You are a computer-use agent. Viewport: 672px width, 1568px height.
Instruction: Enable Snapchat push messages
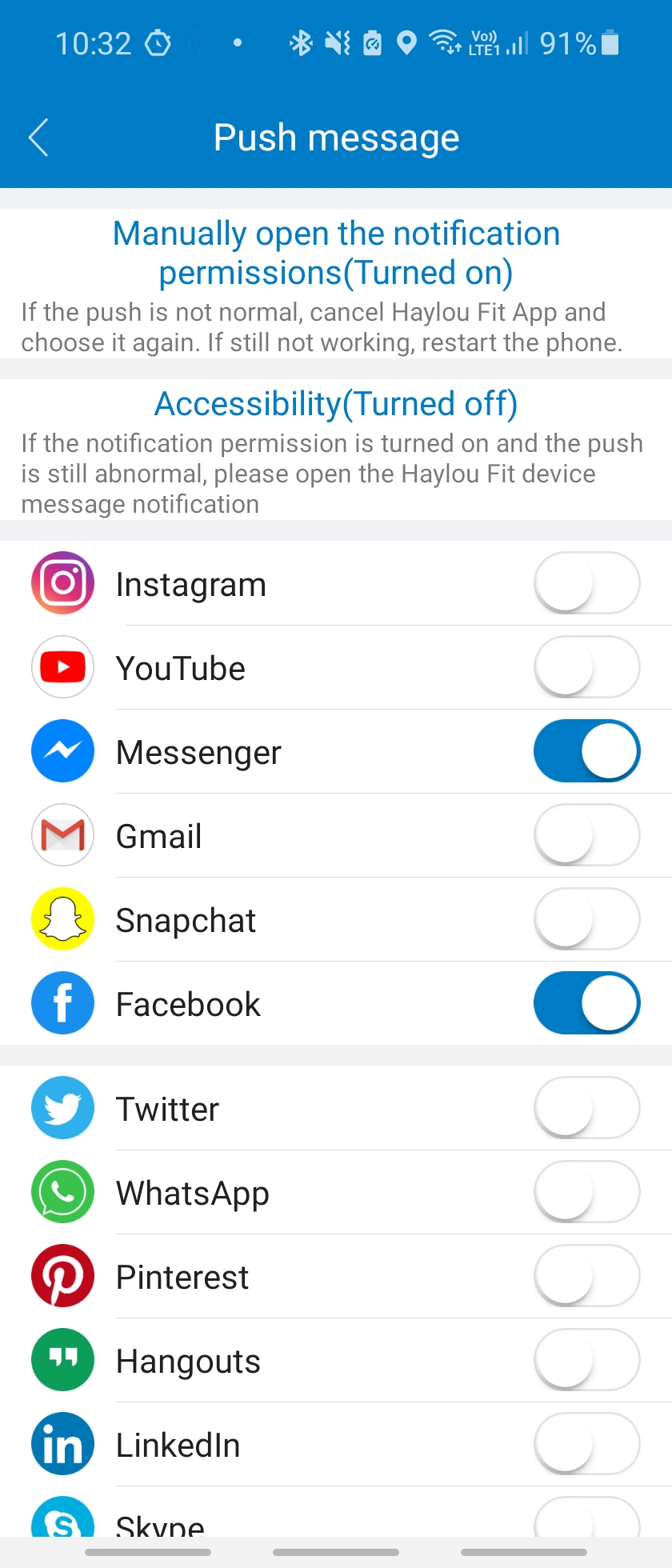pyautogui.click(x=586, y=919)
